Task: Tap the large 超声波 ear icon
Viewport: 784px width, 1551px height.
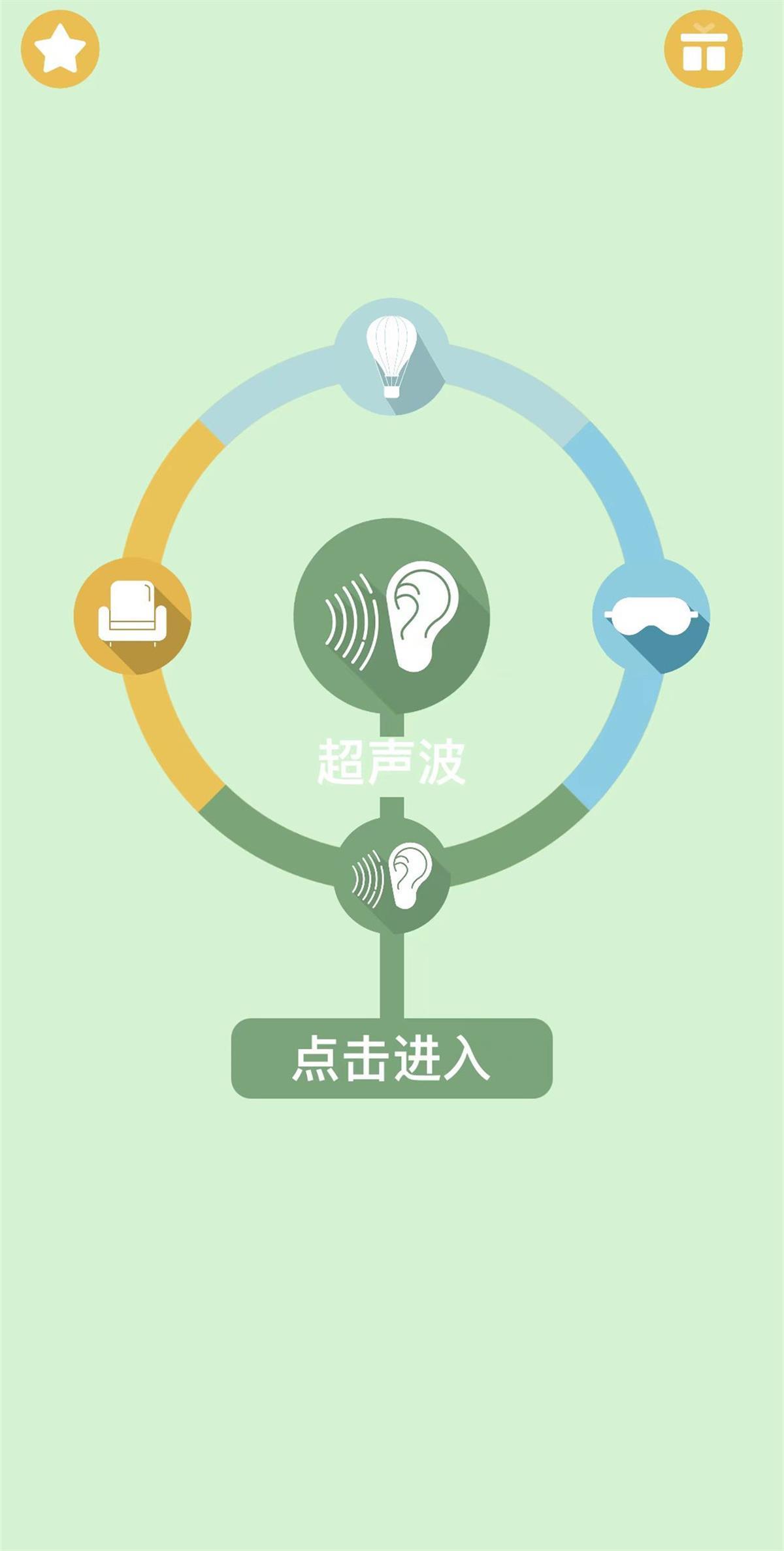Action: (392, 616)
